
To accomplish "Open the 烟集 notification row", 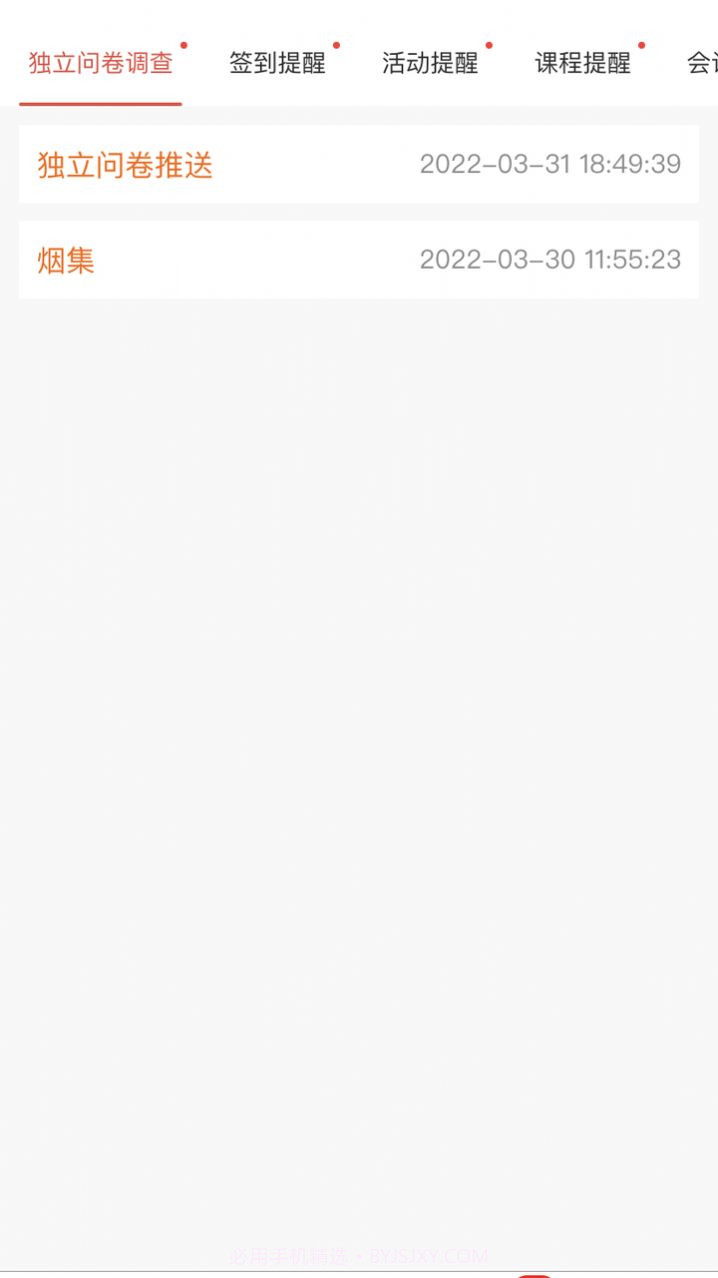I will pos(358,261).
